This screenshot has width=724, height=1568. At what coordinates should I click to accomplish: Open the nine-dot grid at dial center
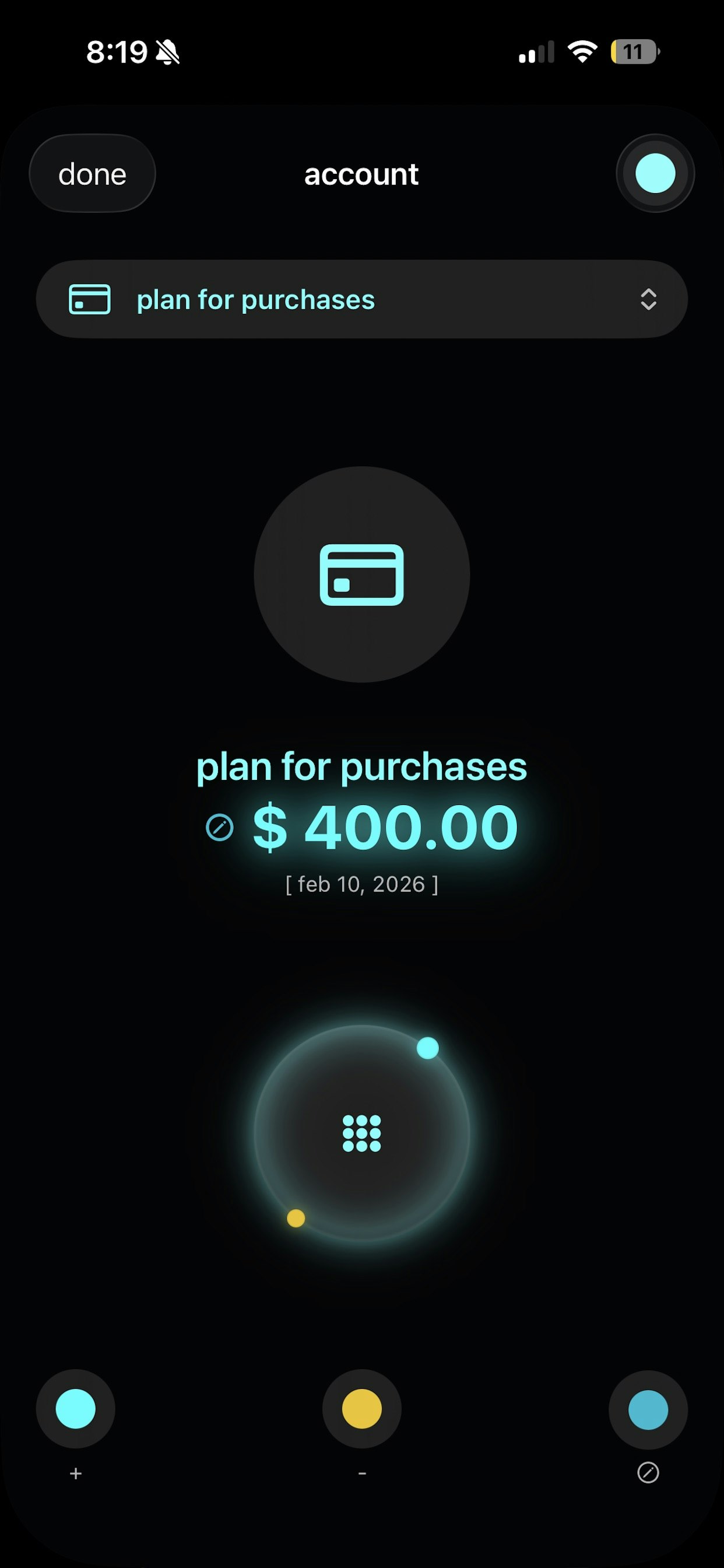(361, 1132)
